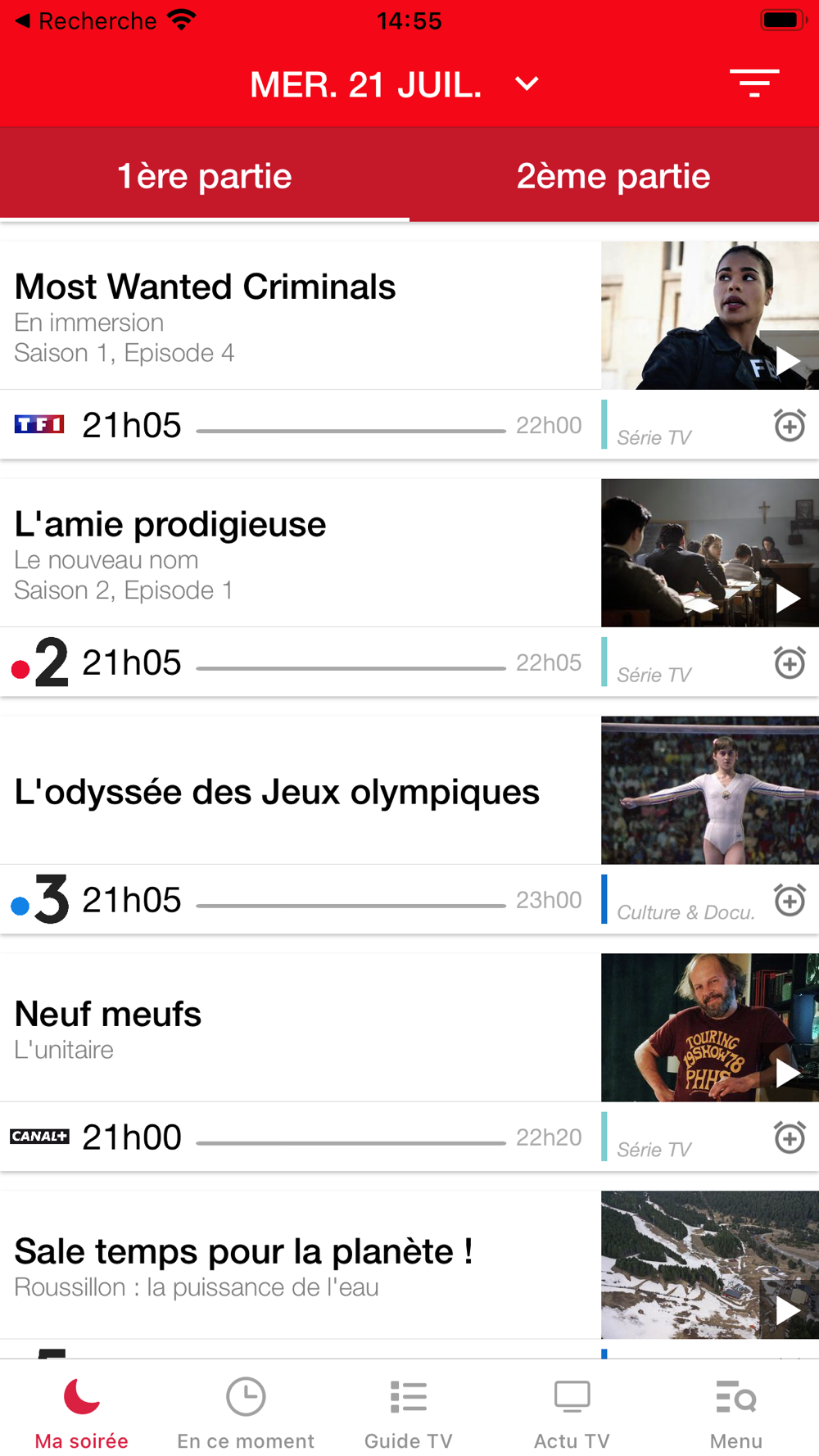
Task: Play the L'amie prodigieuse video preview
Action: pos(788,599)
